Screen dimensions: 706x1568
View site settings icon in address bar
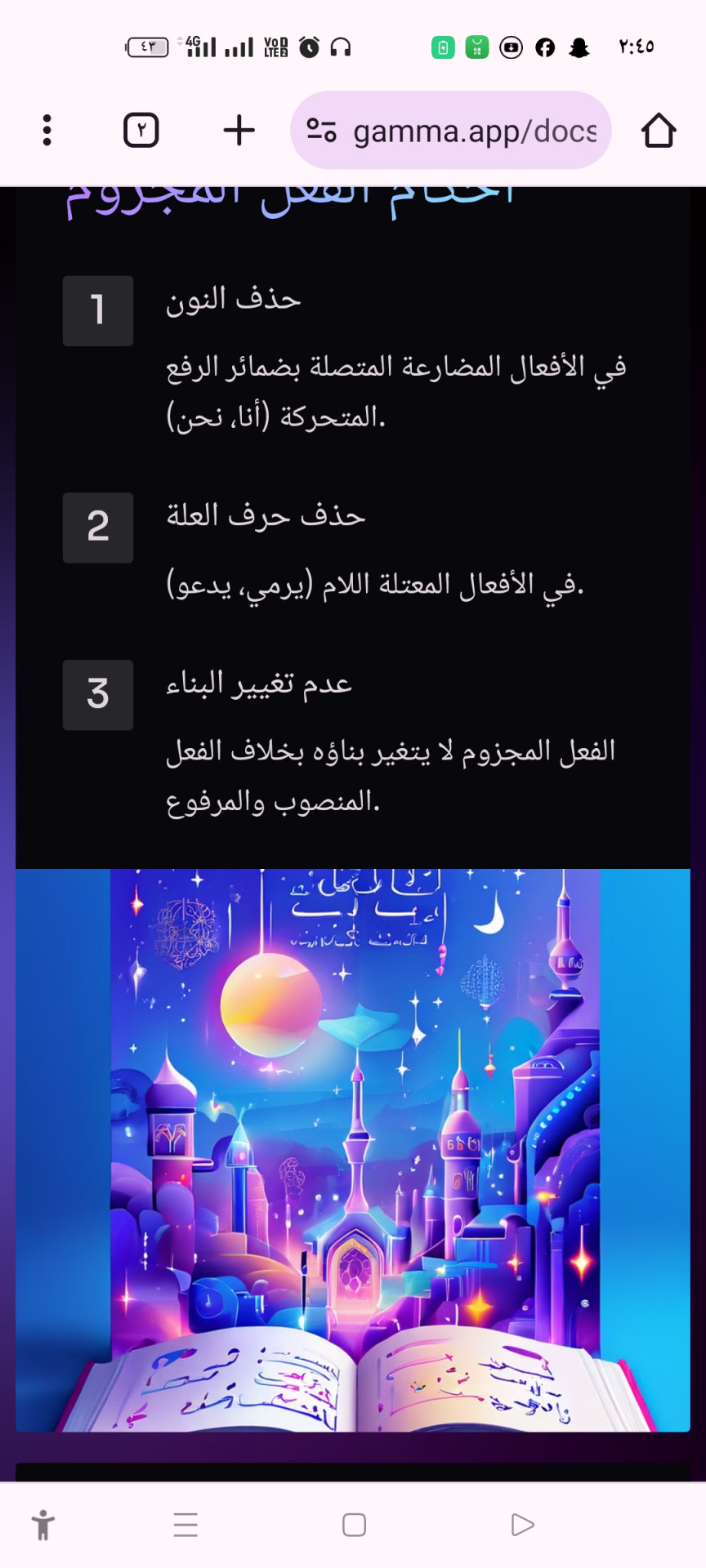point(321,130)
